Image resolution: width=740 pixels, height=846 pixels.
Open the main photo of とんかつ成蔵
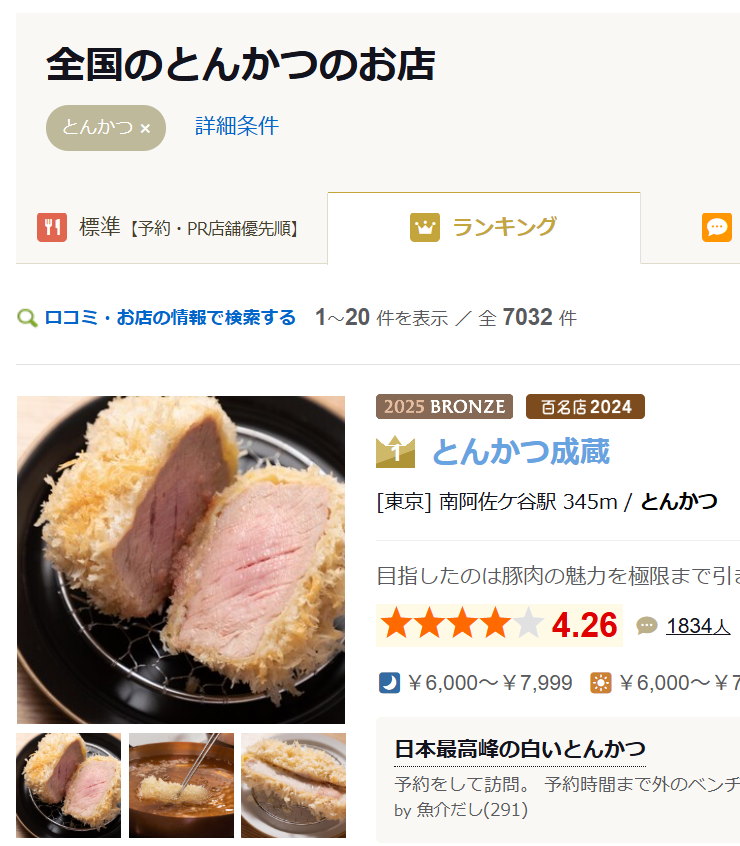pos(181,560)
